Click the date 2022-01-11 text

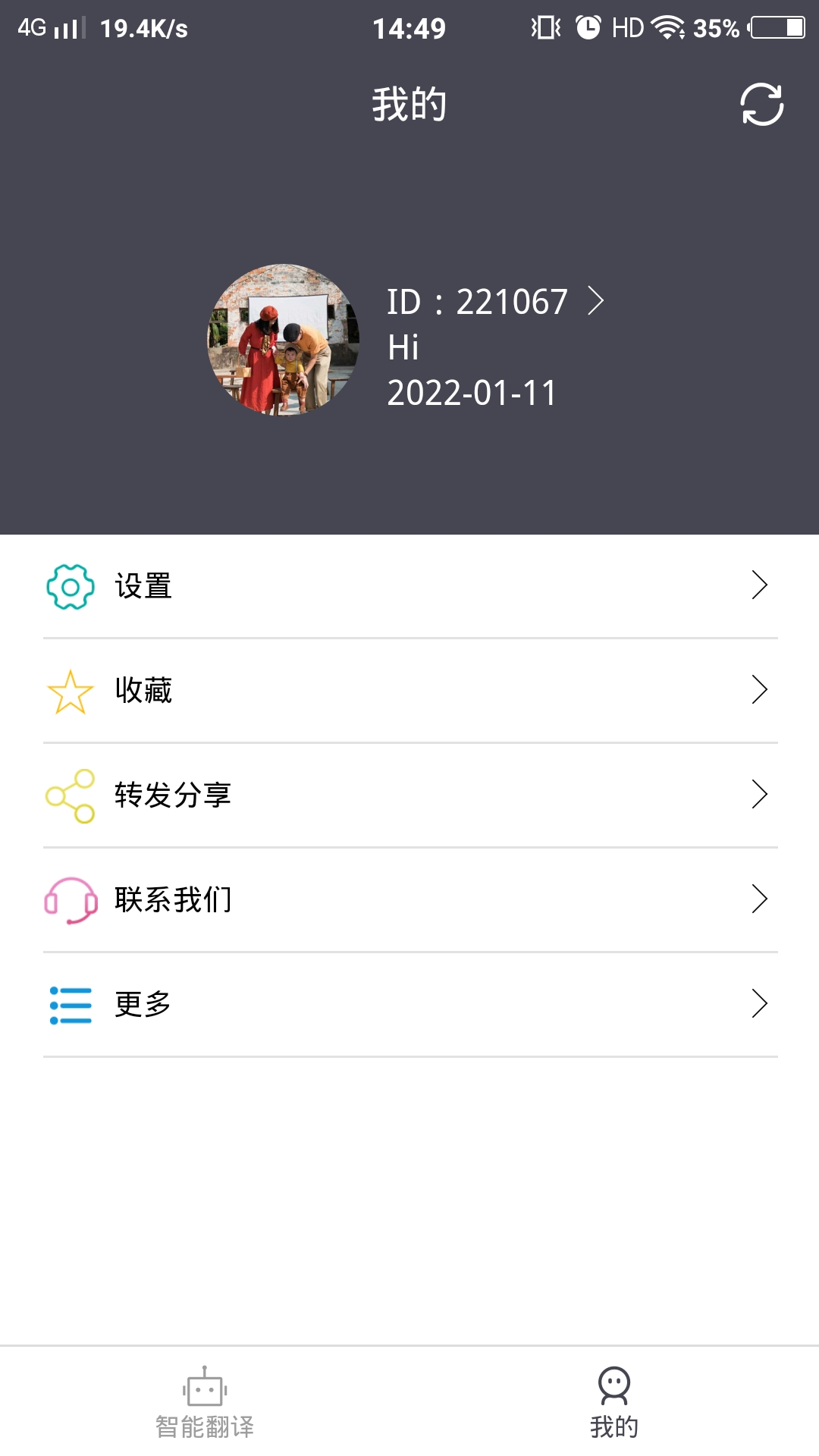click(x=471, y=394)
